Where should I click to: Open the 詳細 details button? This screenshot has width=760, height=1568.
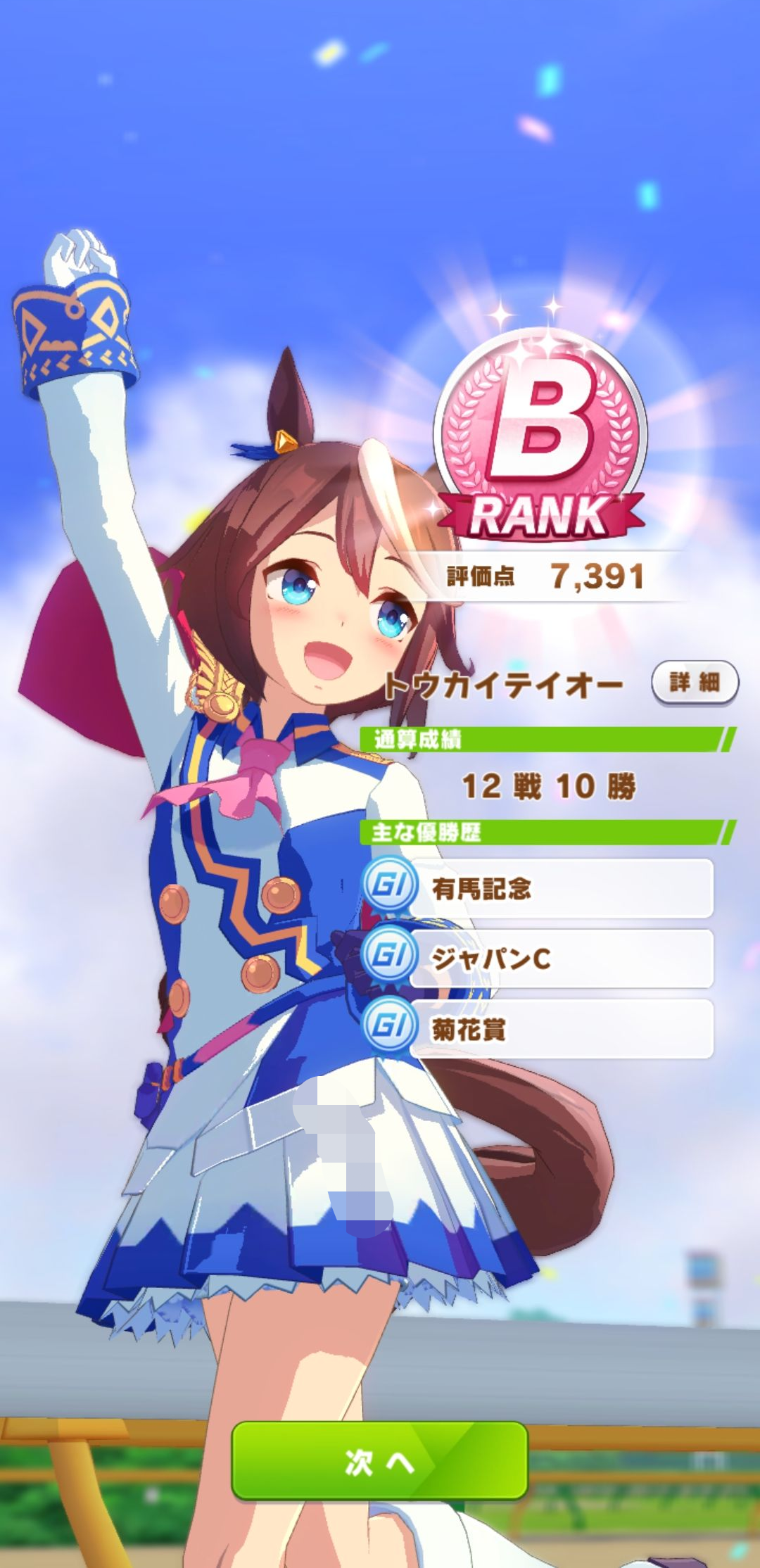point(695,682)
